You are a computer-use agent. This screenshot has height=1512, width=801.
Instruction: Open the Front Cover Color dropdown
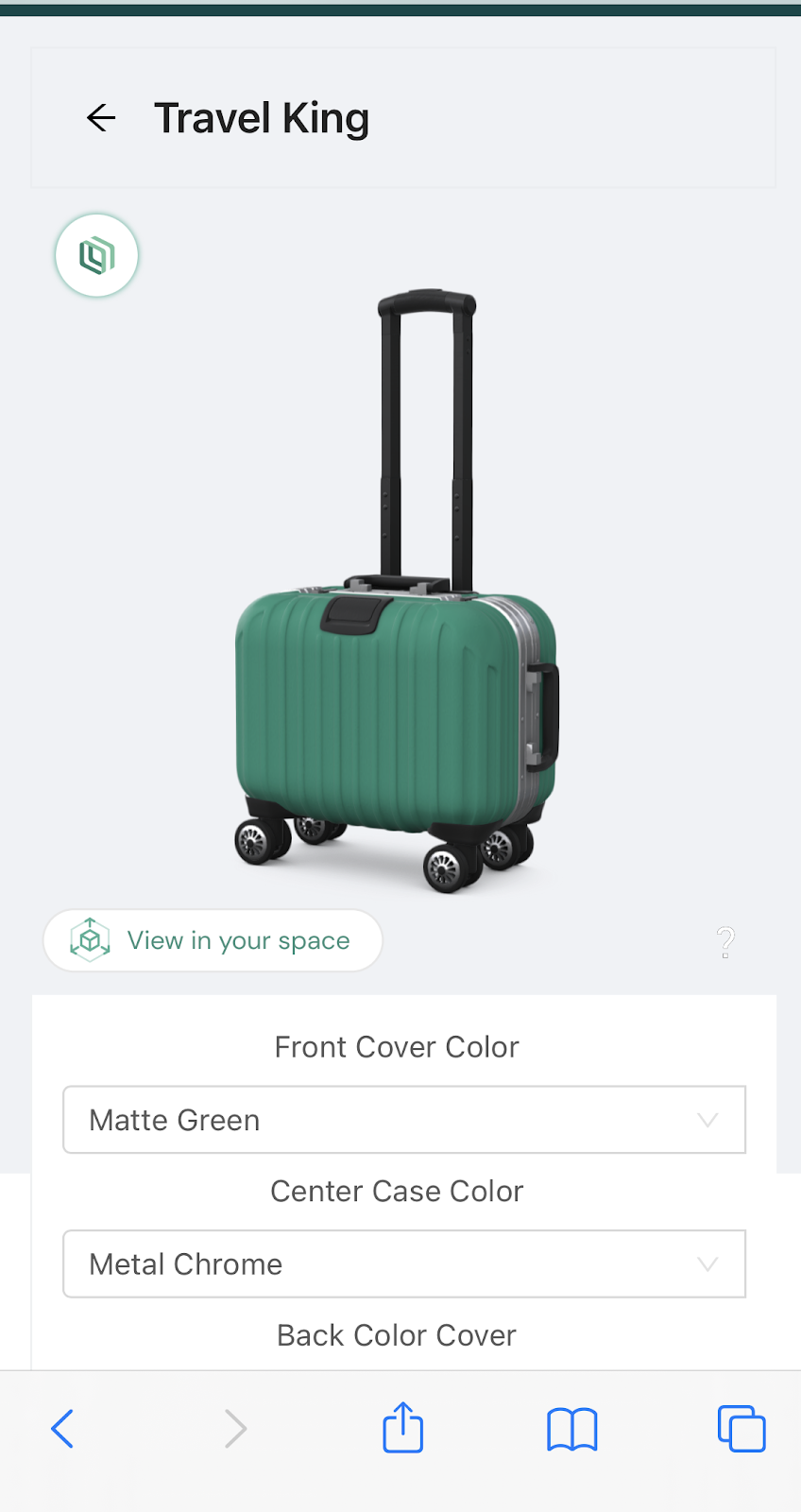pyautogui.click(x=404, y=1120)
